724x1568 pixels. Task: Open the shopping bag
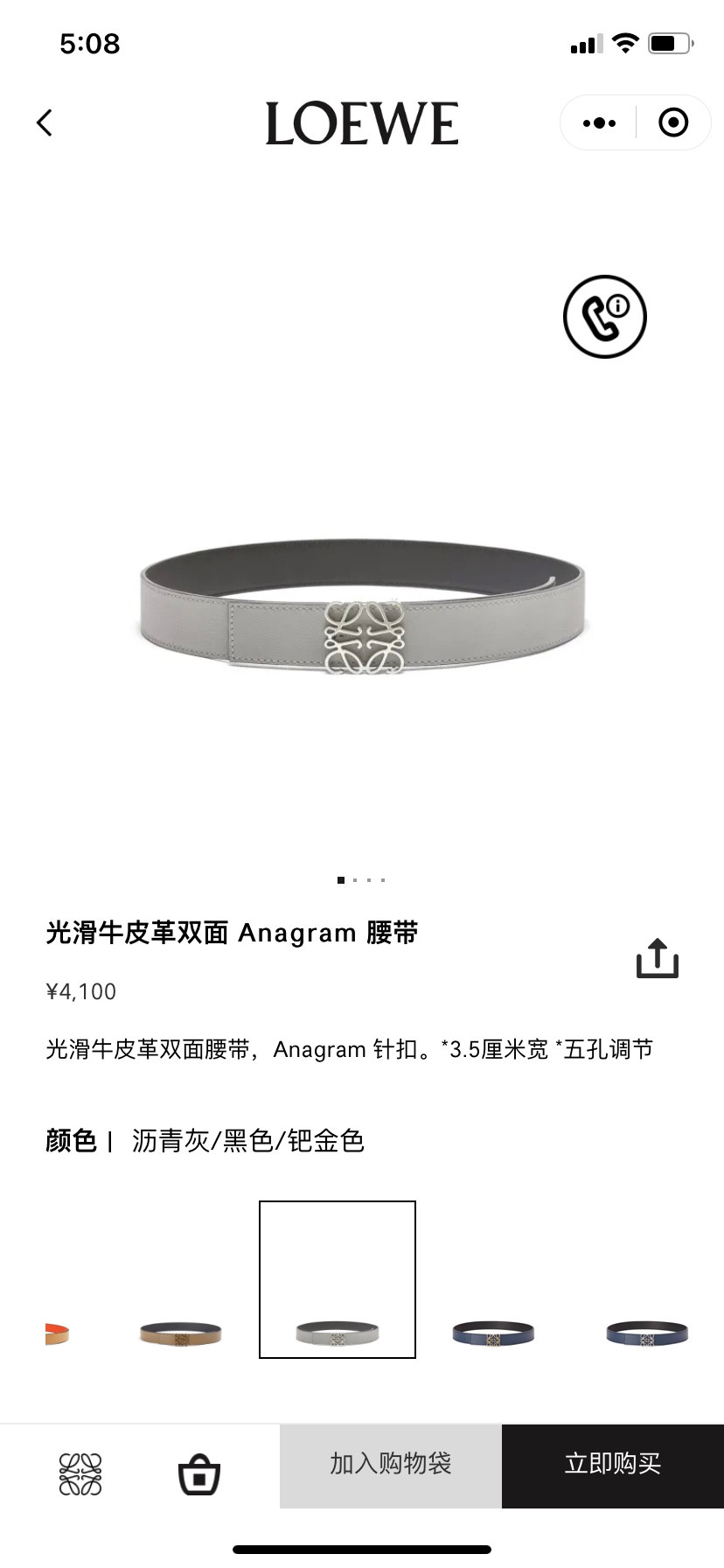199,1474
